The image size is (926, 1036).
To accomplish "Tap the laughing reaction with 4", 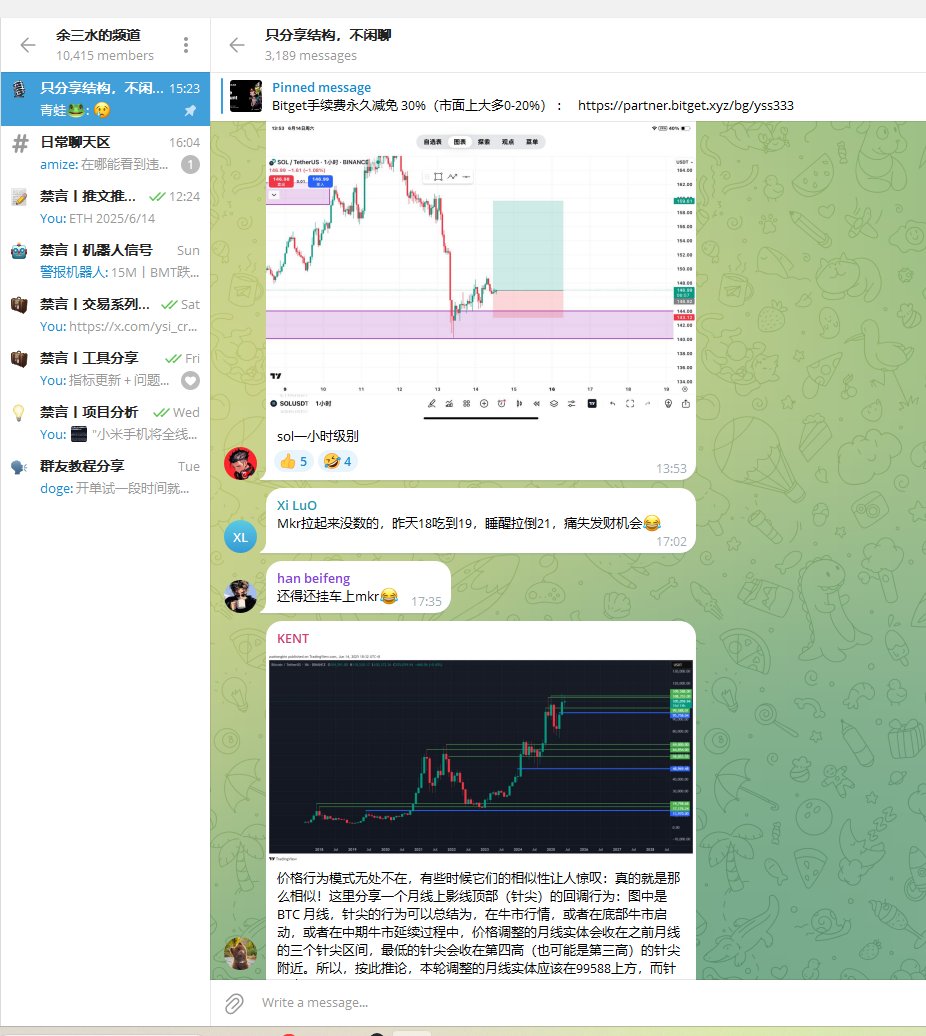I will (x=337, y=461).
